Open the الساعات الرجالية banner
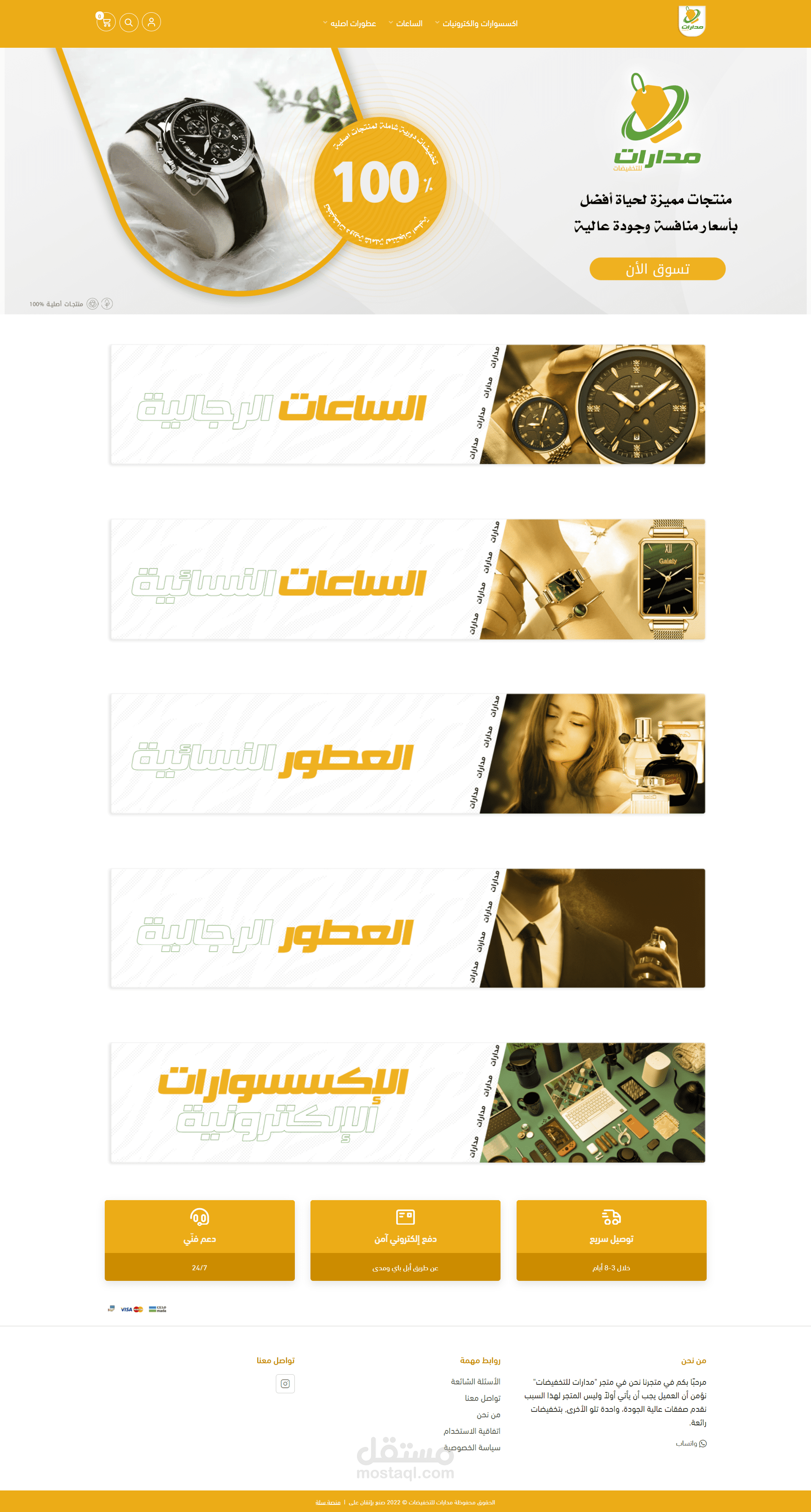Viewport: 811px width, 1512px height. click(408, 404)
